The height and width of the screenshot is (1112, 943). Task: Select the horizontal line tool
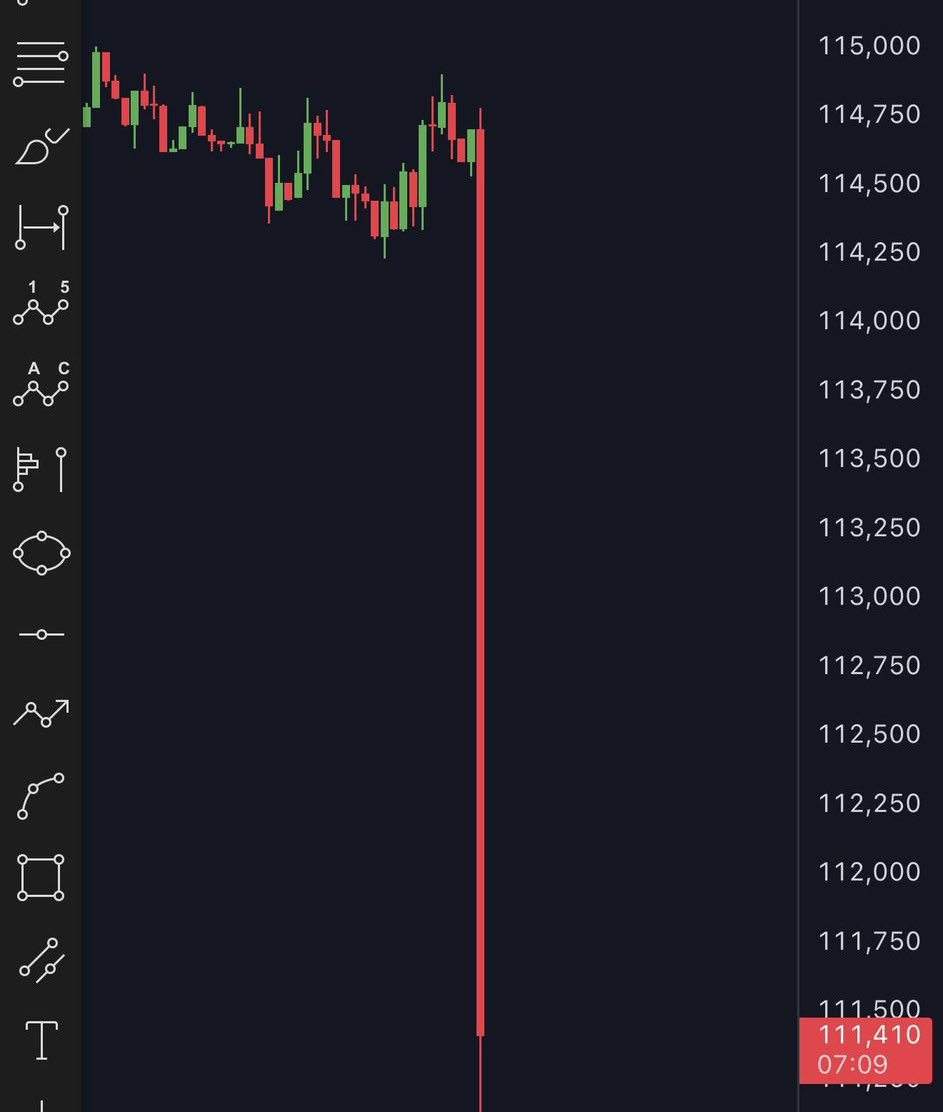coord(41,634)
